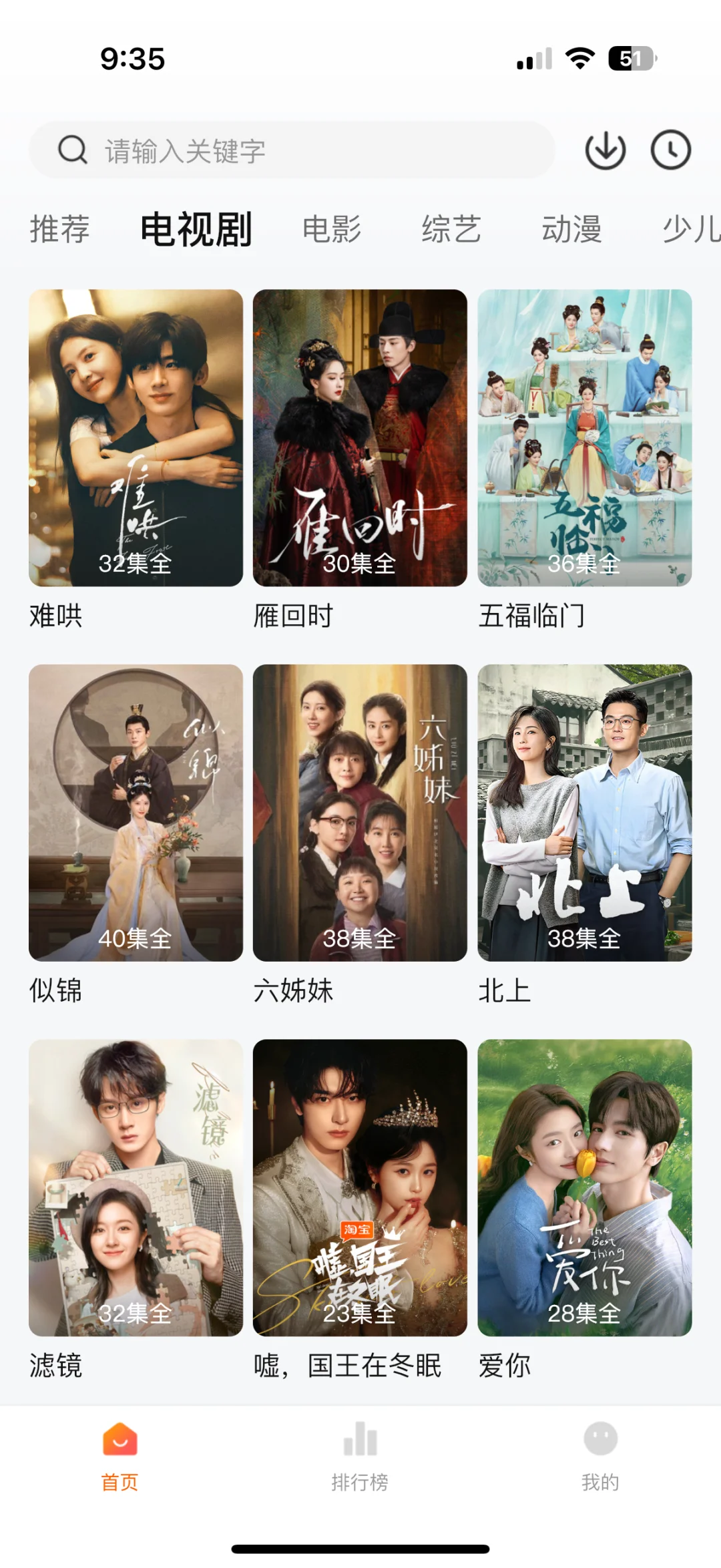
Task: Open the drama 爱你
Action: 584,1187
